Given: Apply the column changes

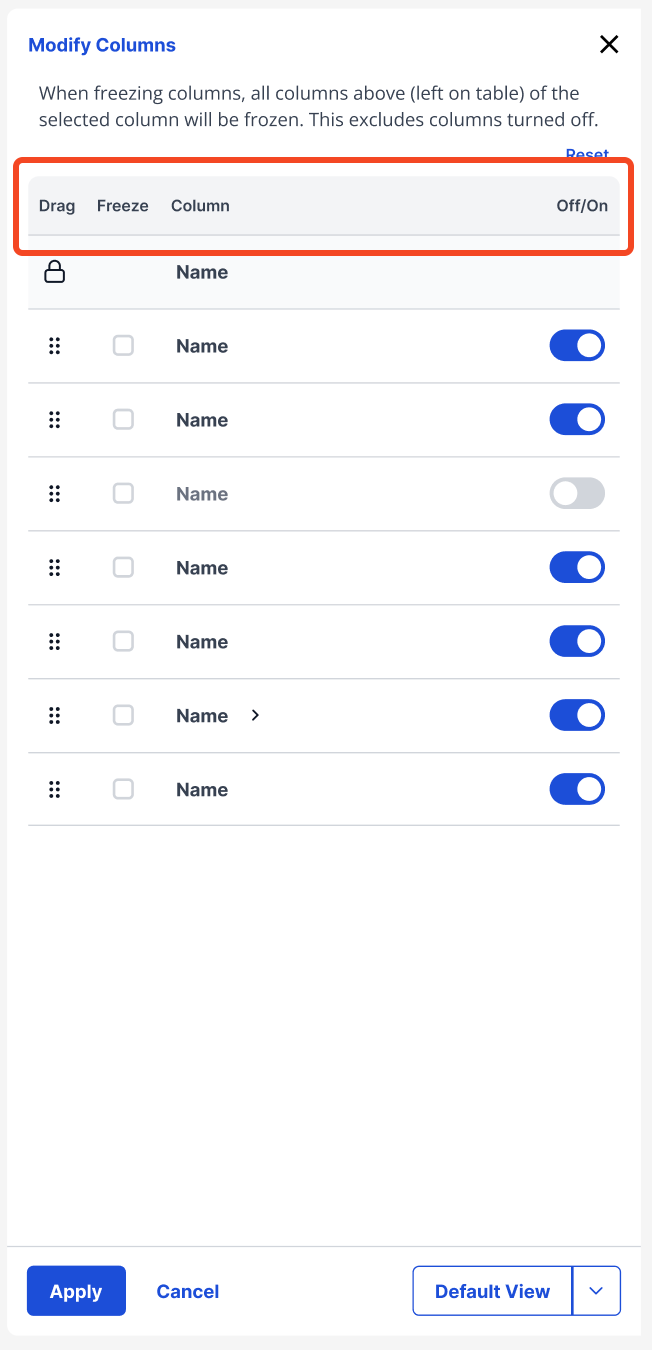Looking at the screenshot, I should (76, 1291).
